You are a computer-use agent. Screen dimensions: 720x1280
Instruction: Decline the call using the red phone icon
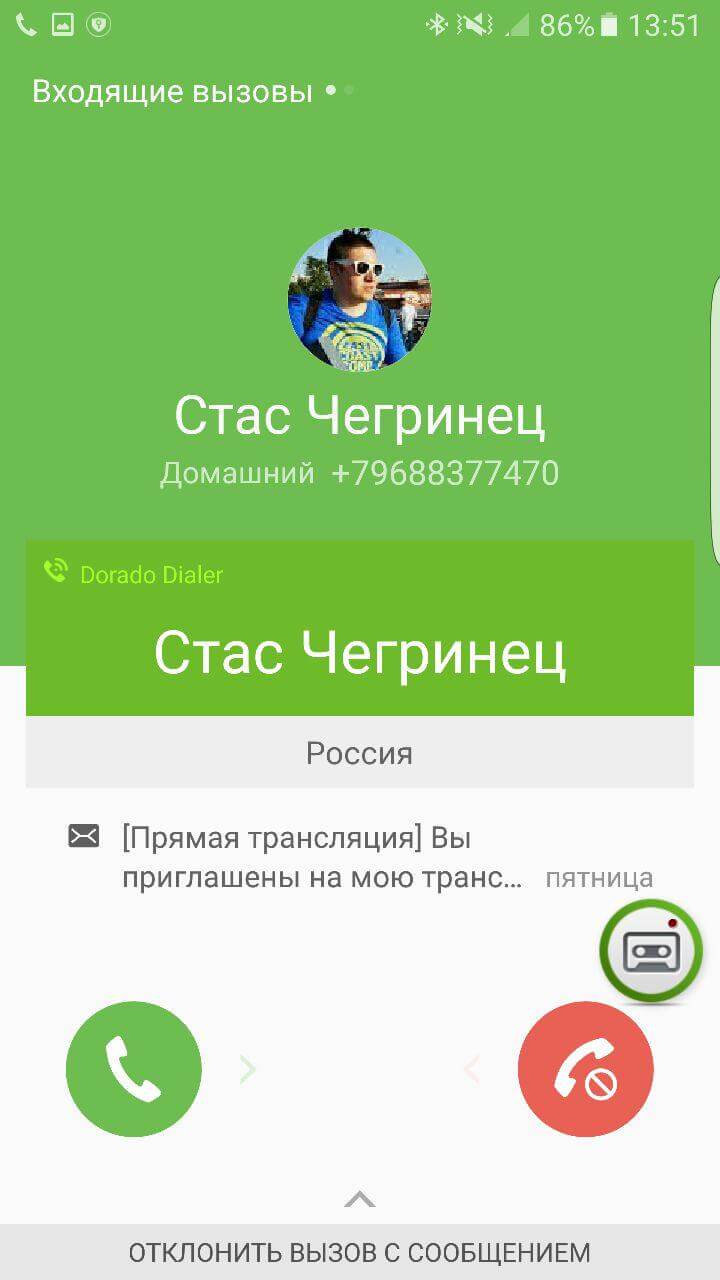point(586,1068)
